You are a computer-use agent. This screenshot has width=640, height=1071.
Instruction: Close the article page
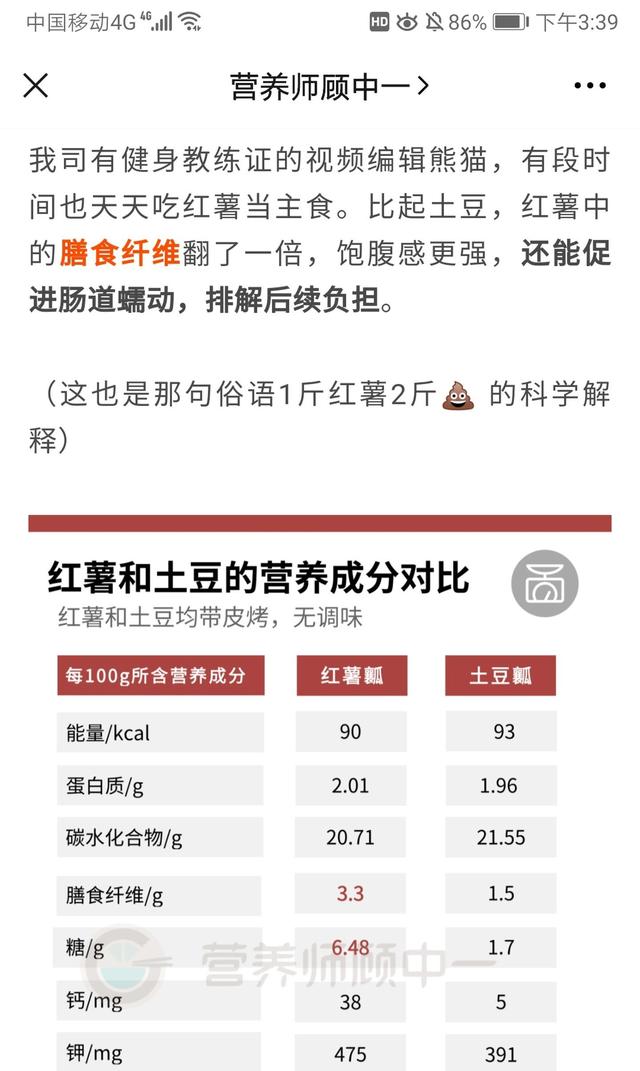[x=36, y=86]
